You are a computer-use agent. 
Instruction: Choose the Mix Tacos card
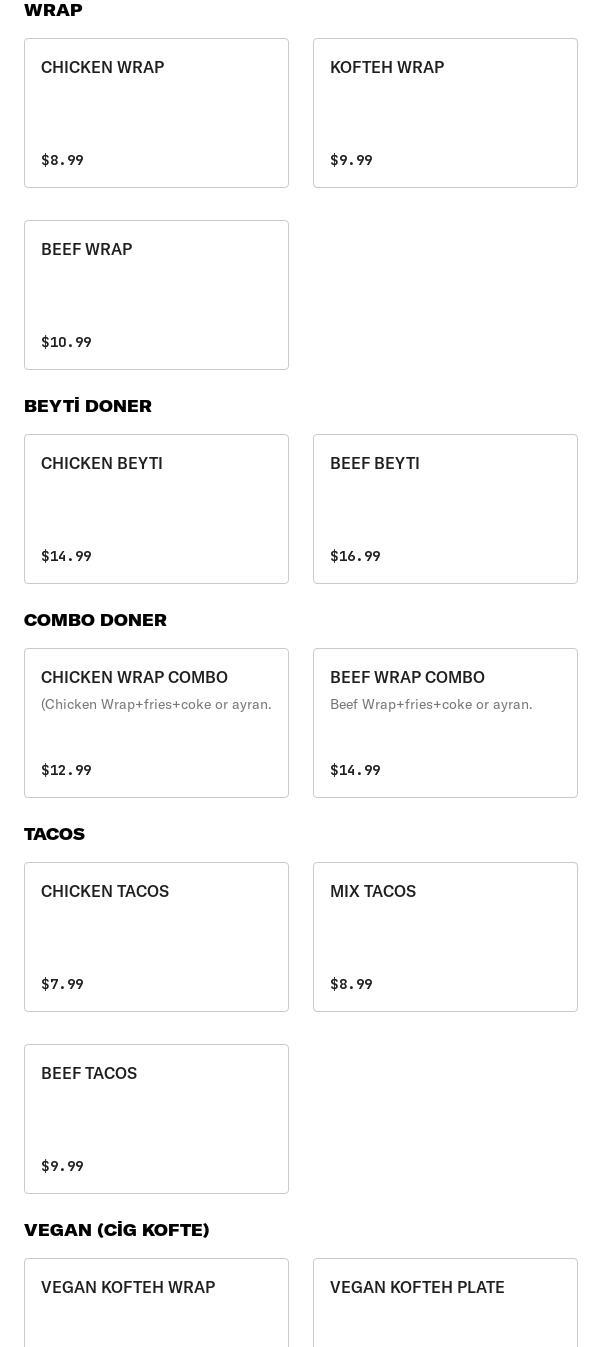click(445, 937)
